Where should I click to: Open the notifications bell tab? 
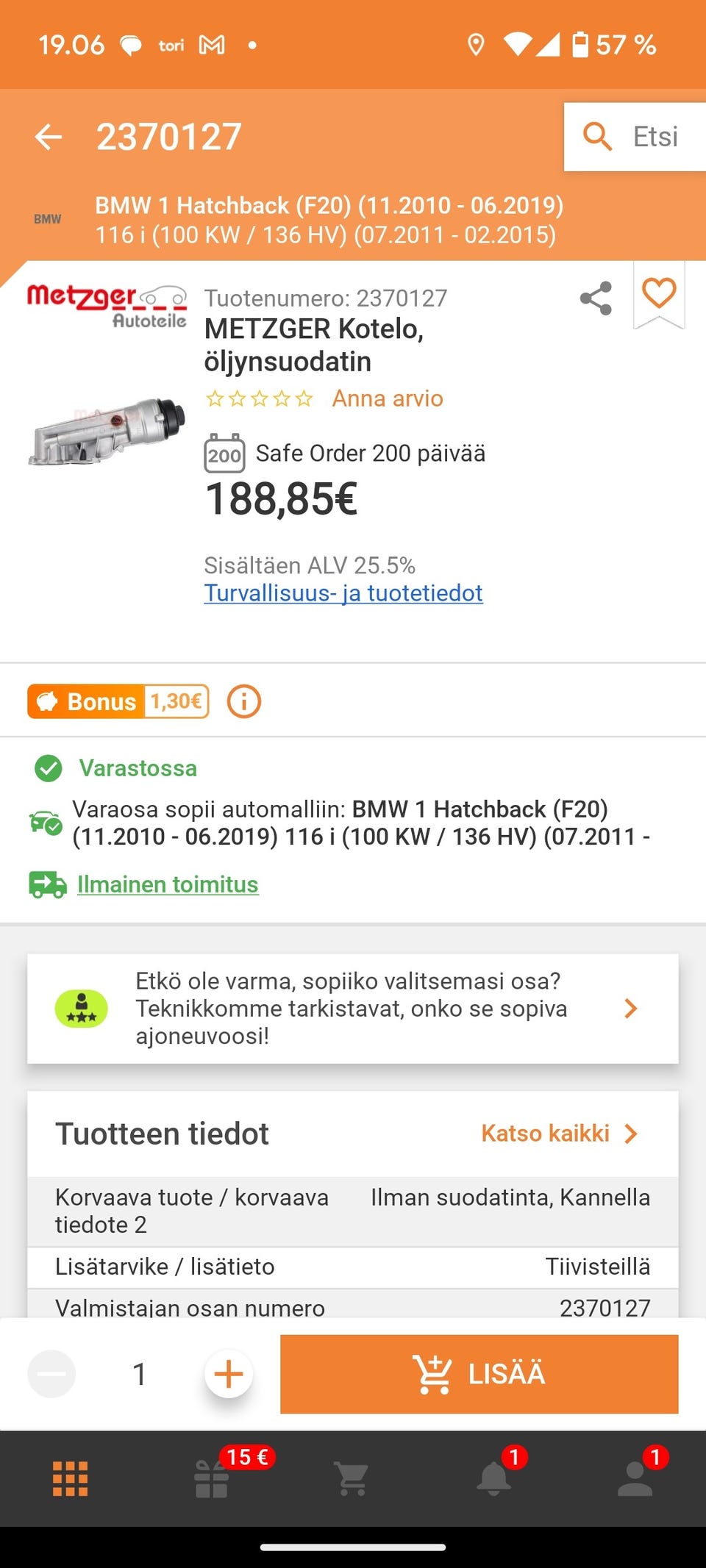[x=494, y=1478]
